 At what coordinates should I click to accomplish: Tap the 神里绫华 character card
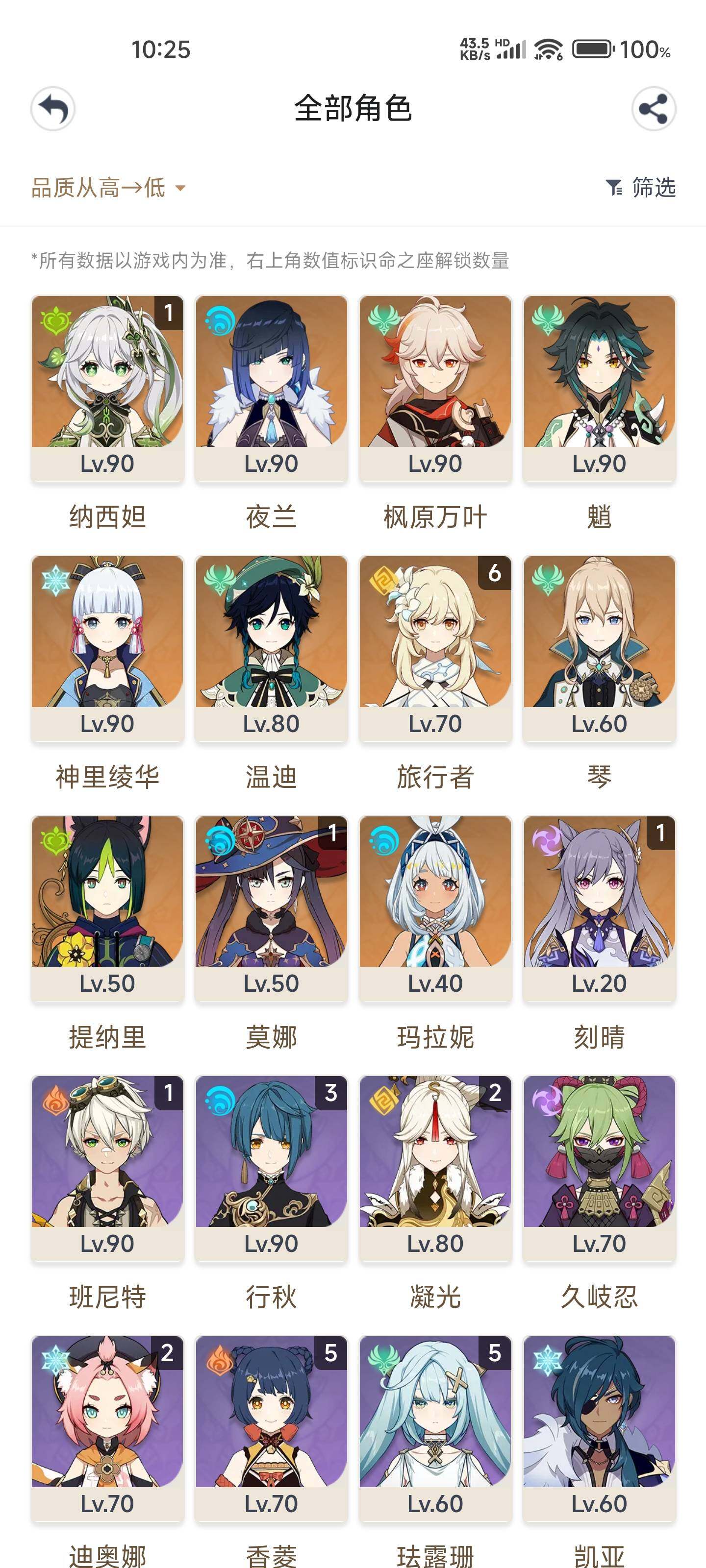pyautogui.click(x=107, y=648)
